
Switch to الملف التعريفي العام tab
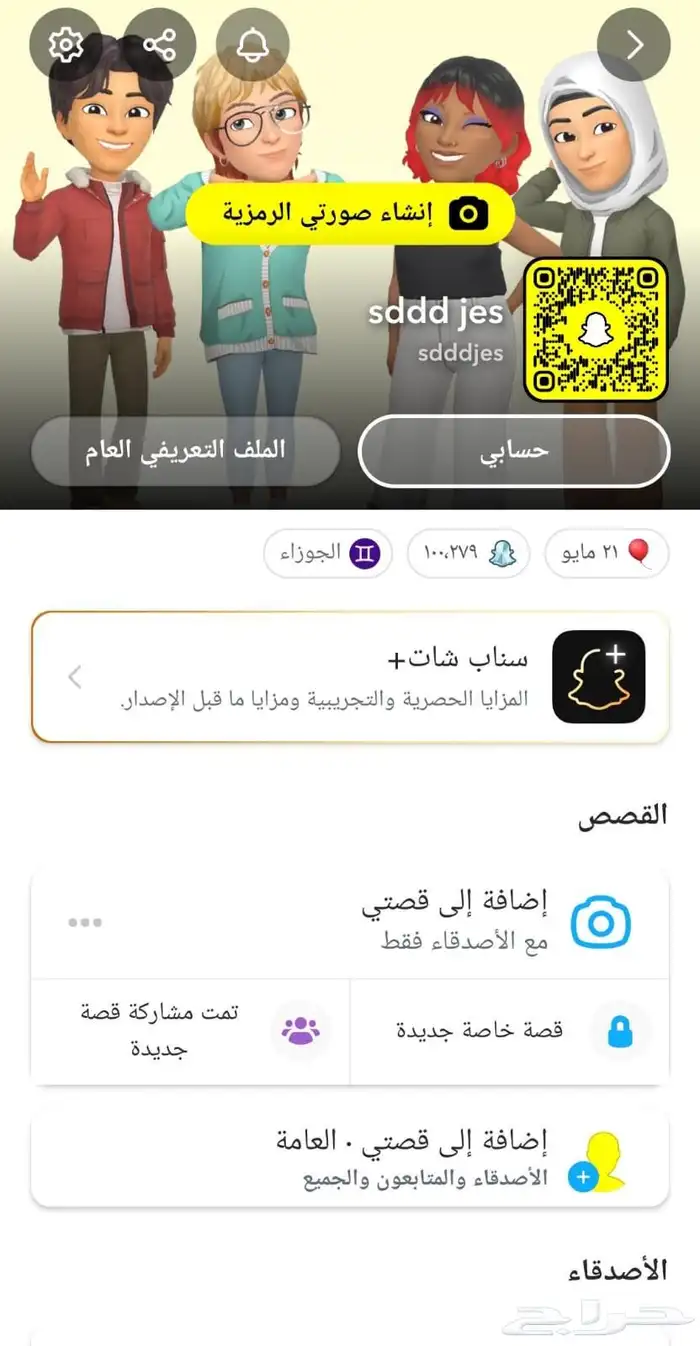(x=185, y=450)
